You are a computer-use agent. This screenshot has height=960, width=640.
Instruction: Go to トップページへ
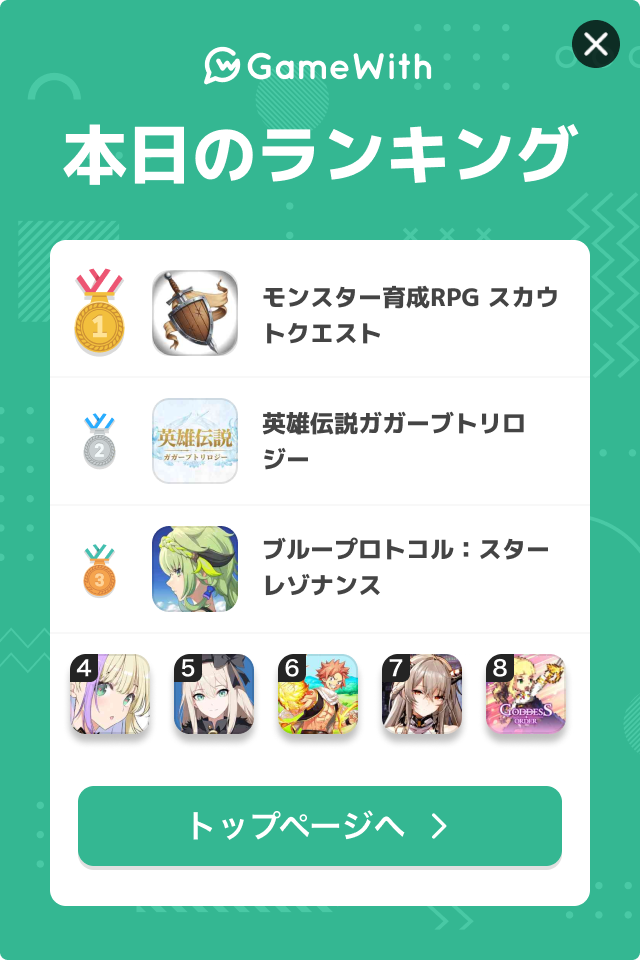[x=320, y=826]
